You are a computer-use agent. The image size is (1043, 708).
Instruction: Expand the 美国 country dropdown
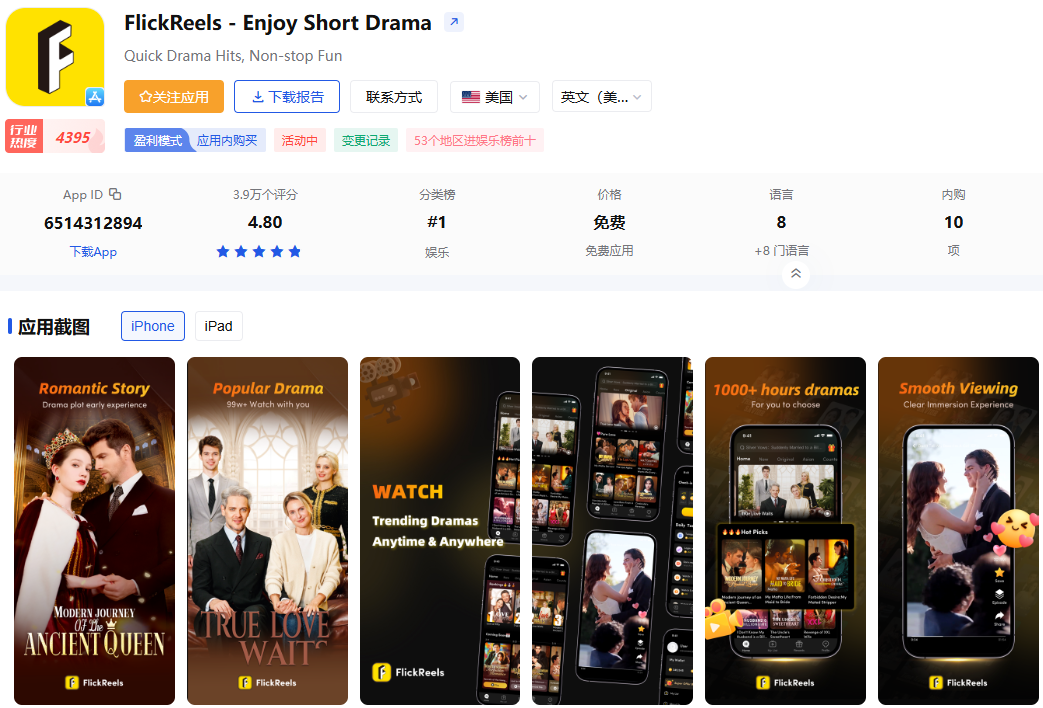coord(495,97)
